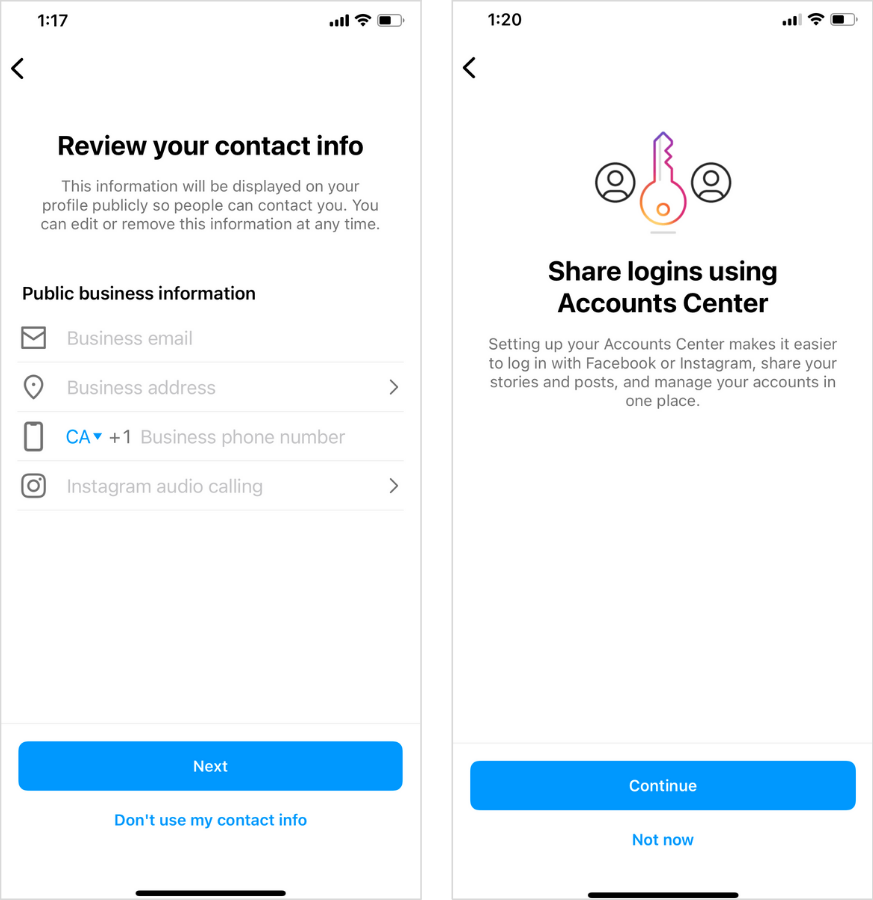Continue setting up Accounts Center
Screen dimensions: 873x900
663,786
